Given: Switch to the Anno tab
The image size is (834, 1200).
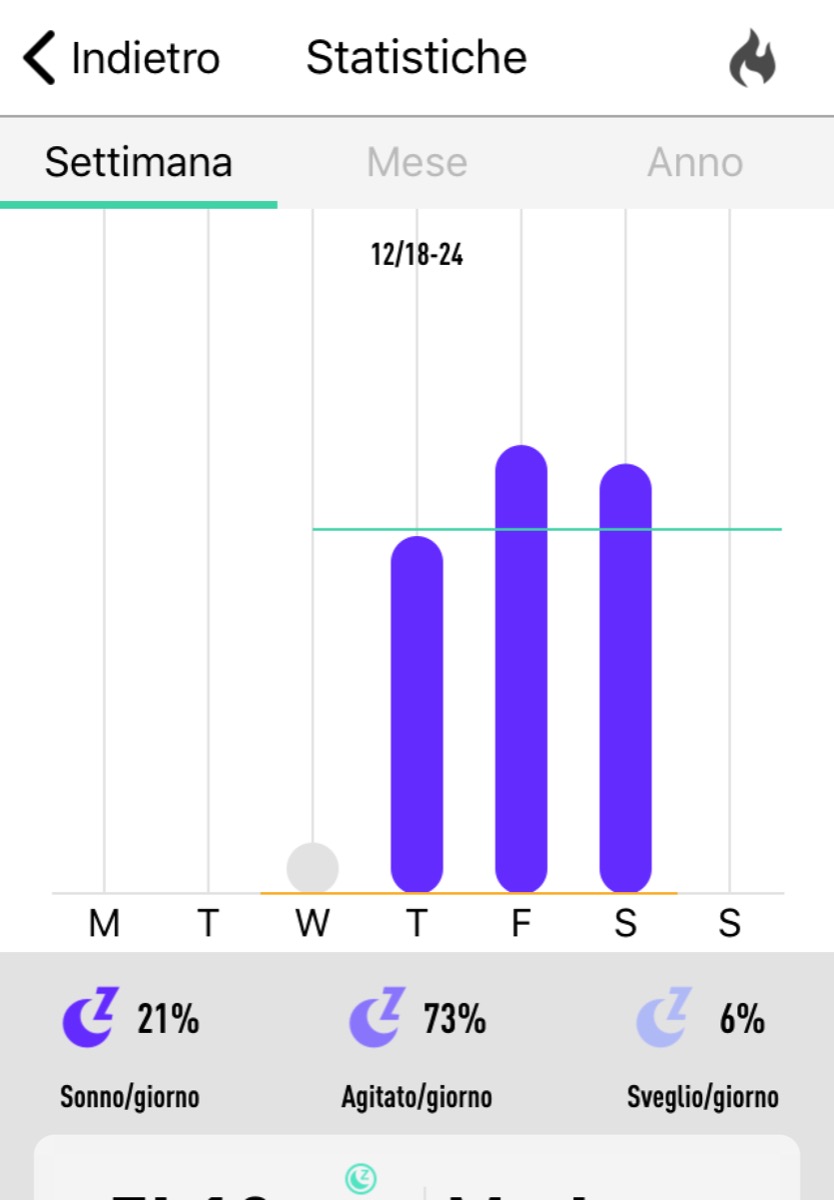Looking at the screenshot, I should coord(695,162).
